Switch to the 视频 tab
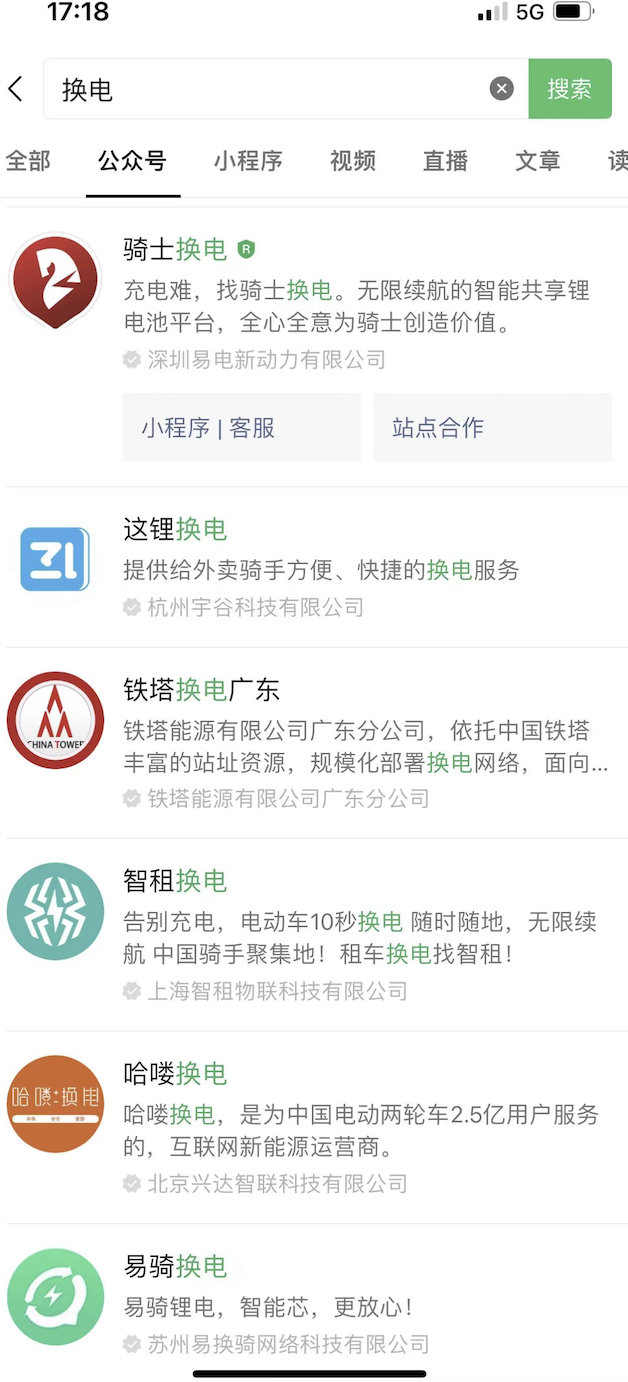The image size is (628, 1382). [353, 161]
